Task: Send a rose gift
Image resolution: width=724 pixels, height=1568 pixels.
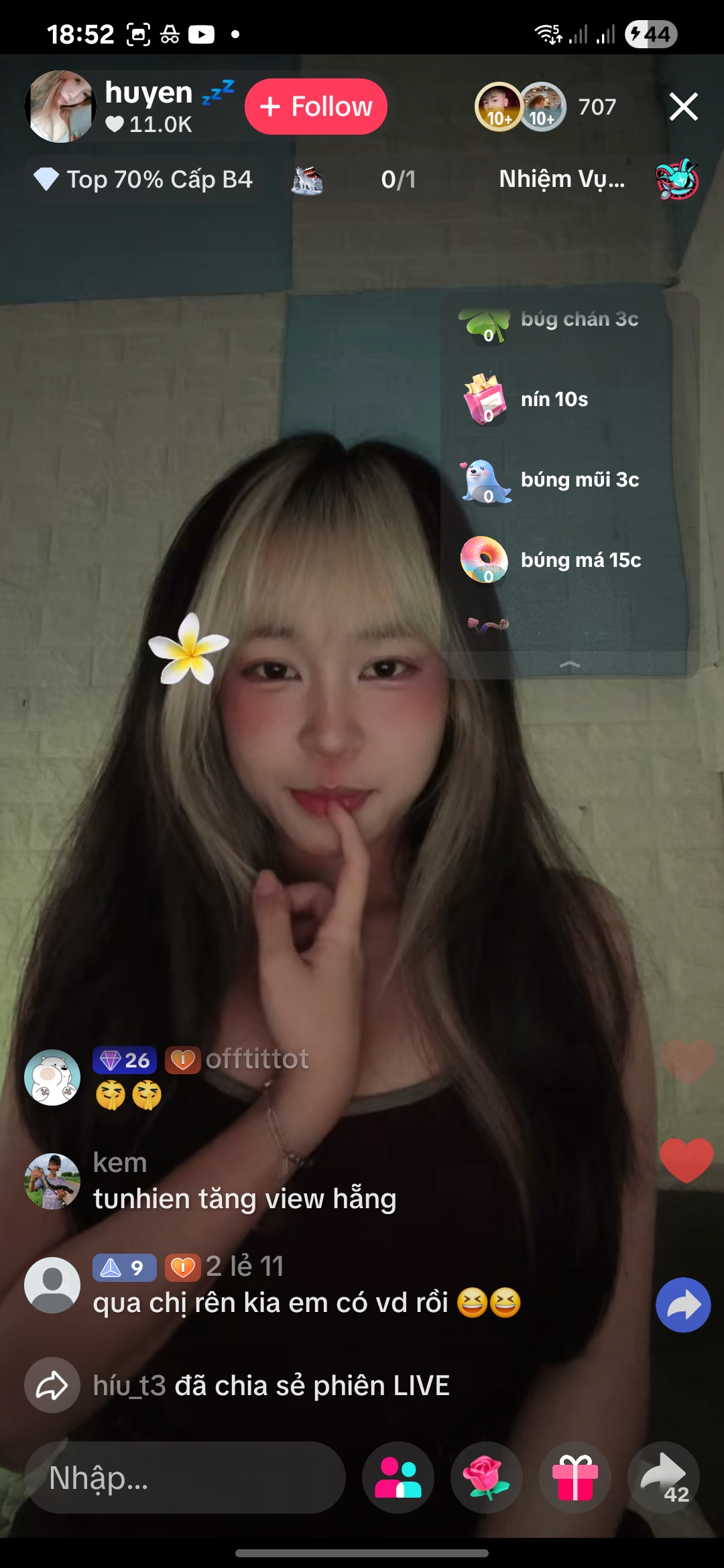Action: click(x=487, y=1478)
